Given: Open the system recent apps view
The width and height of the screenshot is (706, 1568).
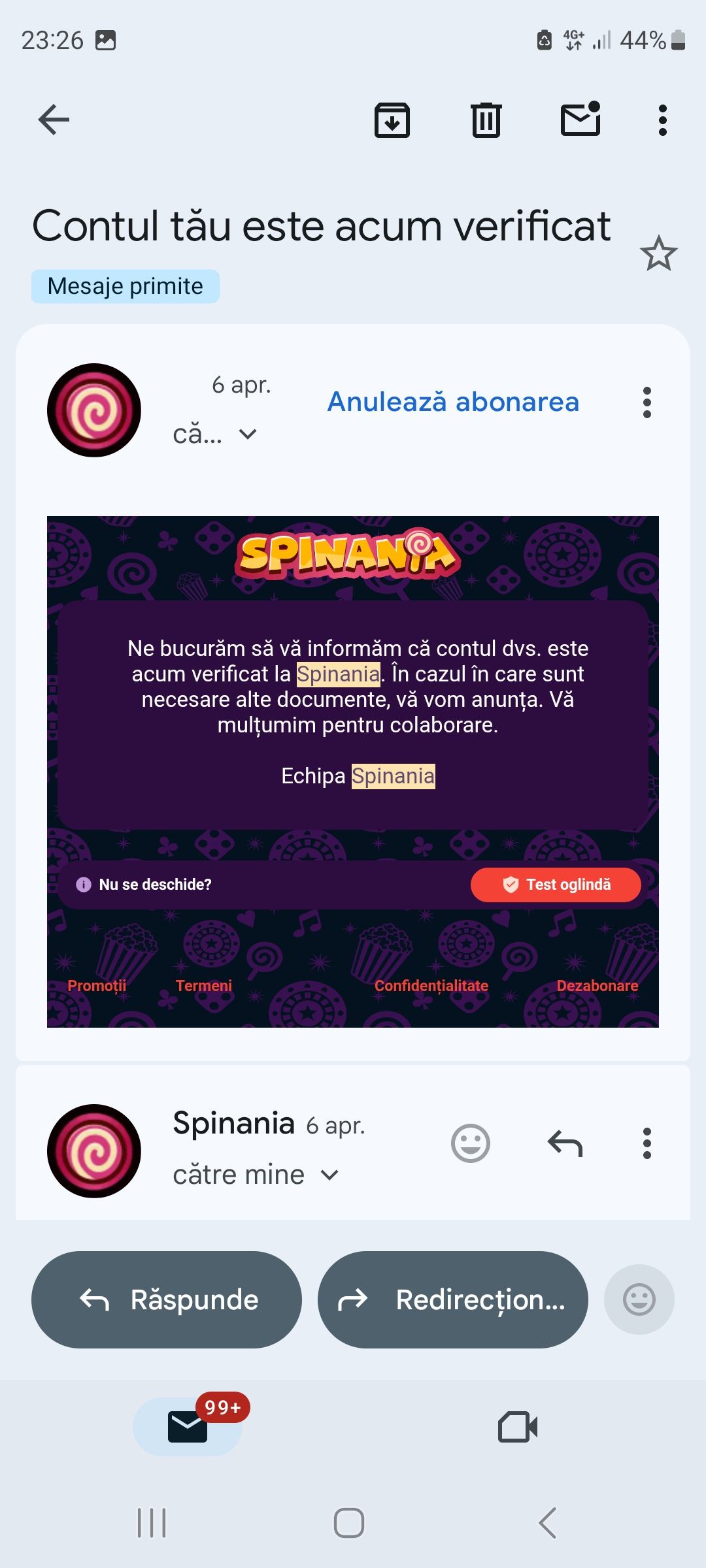Looking at the screenshot, I should (x=152, y=1523).
